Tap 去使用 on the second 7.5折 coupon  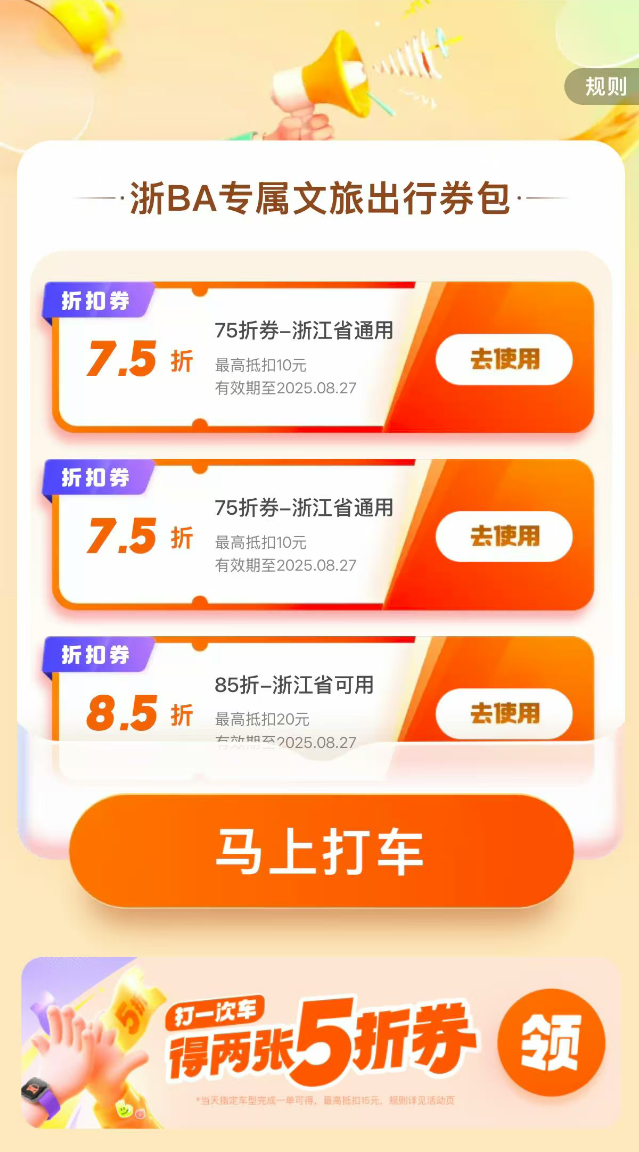point(504,536)
